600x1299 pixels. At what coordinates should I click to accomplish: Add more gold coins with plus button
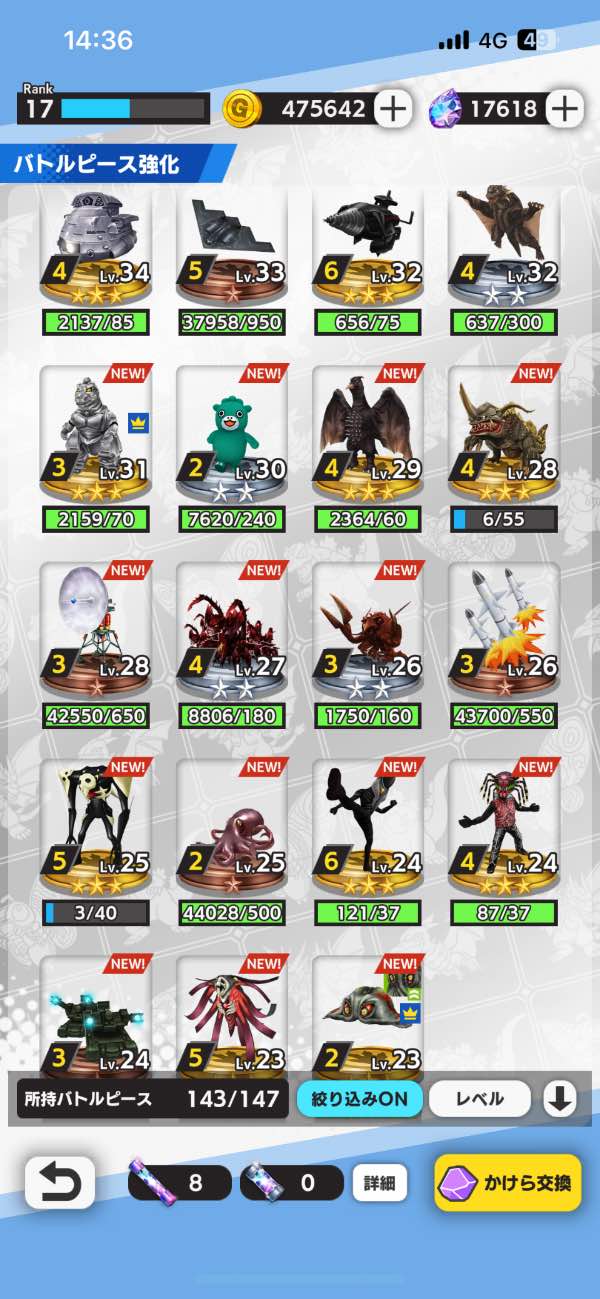coord(393,109)
